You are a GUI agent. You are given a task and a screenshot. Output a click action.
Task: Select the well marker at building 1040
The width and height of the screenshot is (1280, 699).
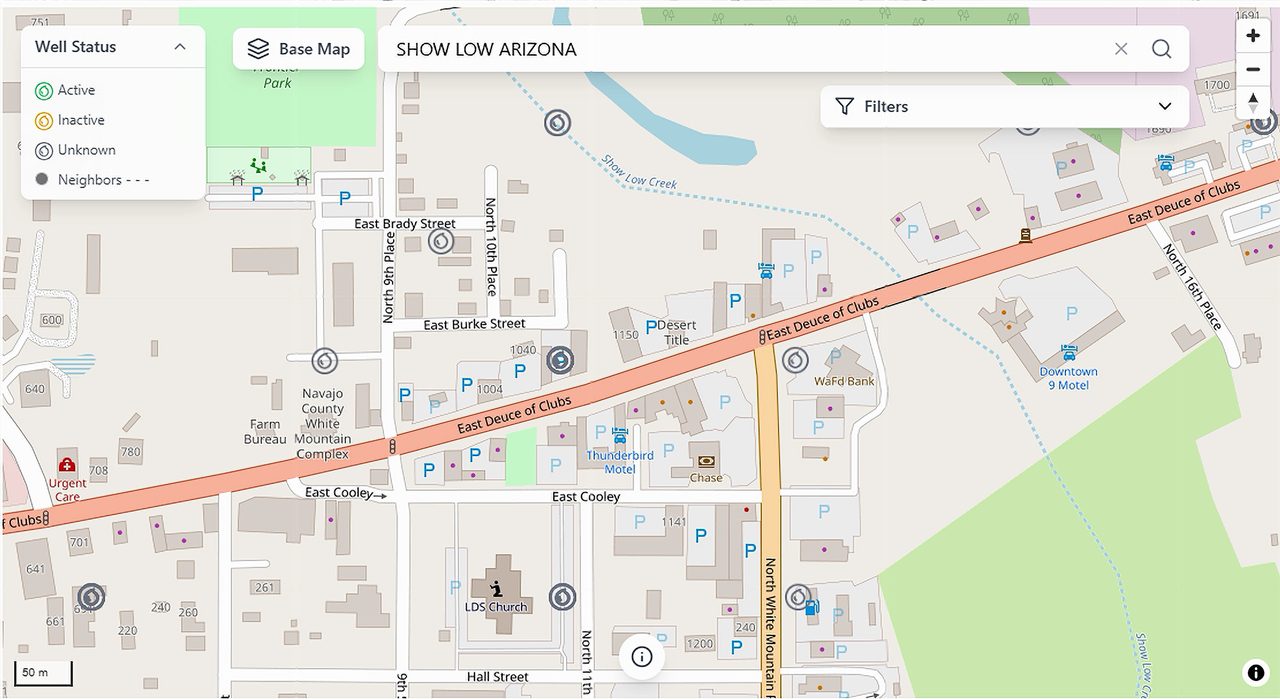560,359
